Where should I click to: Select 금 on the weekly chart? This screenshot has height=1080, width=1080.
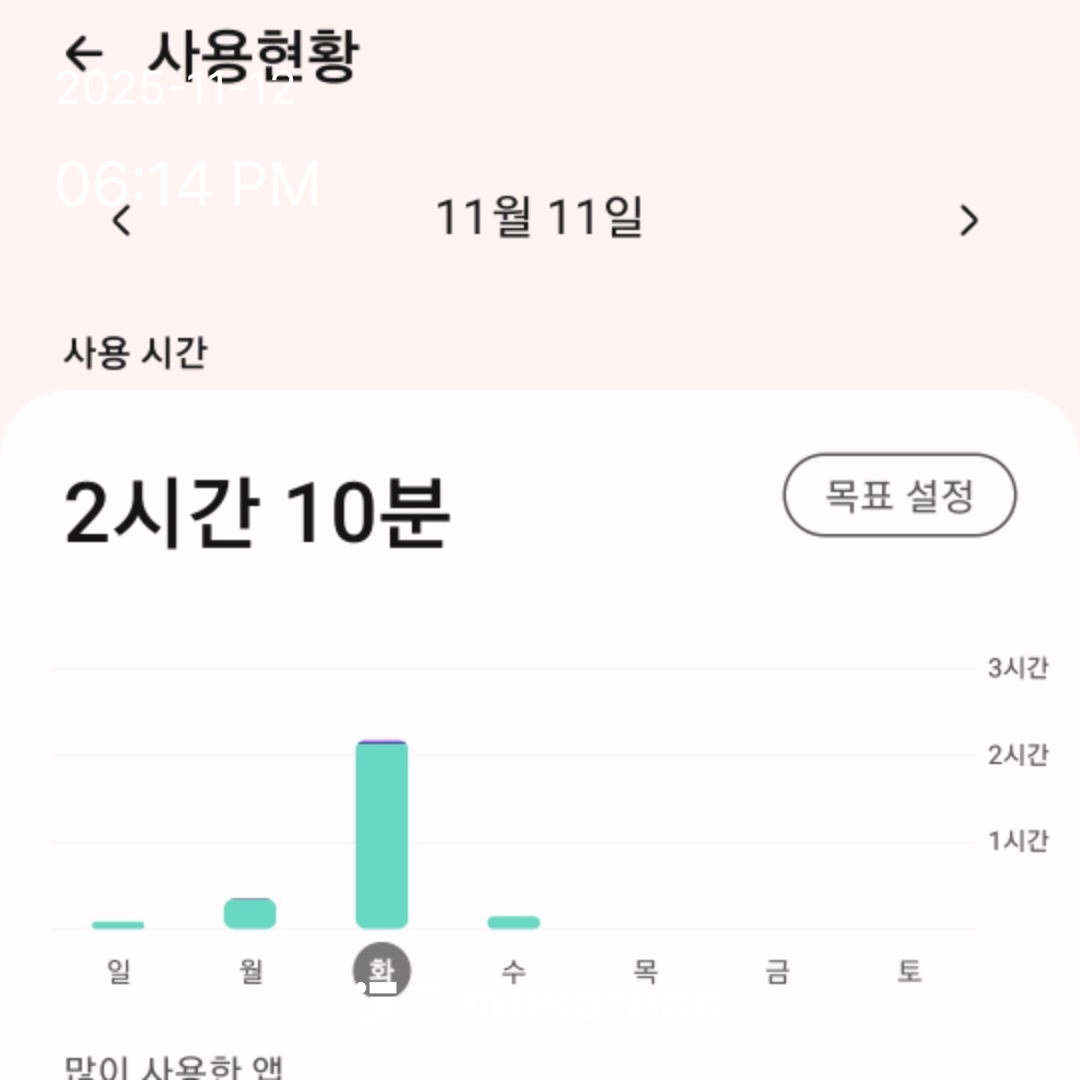tap(777, 971)
